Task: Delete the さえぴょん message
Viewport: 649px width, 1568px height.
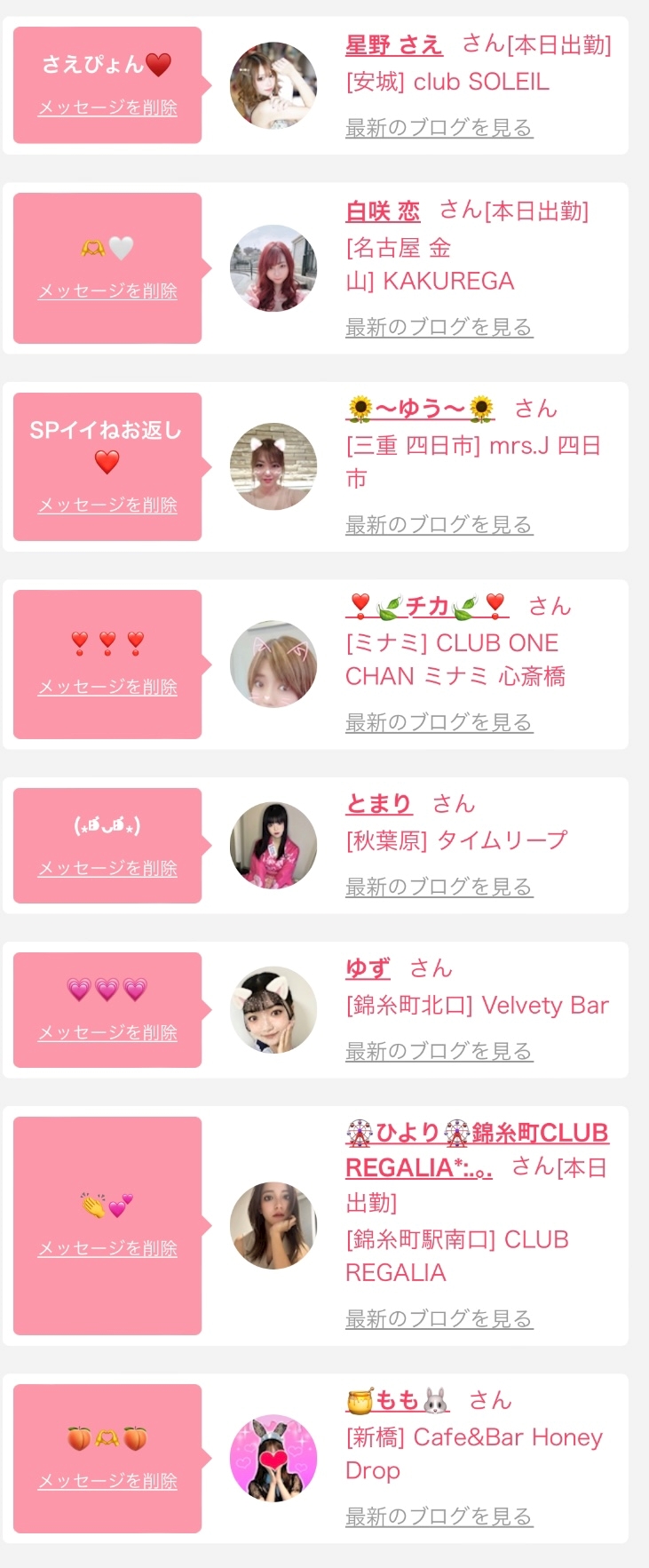Action: pyautogui.click(x=107, y=108)
